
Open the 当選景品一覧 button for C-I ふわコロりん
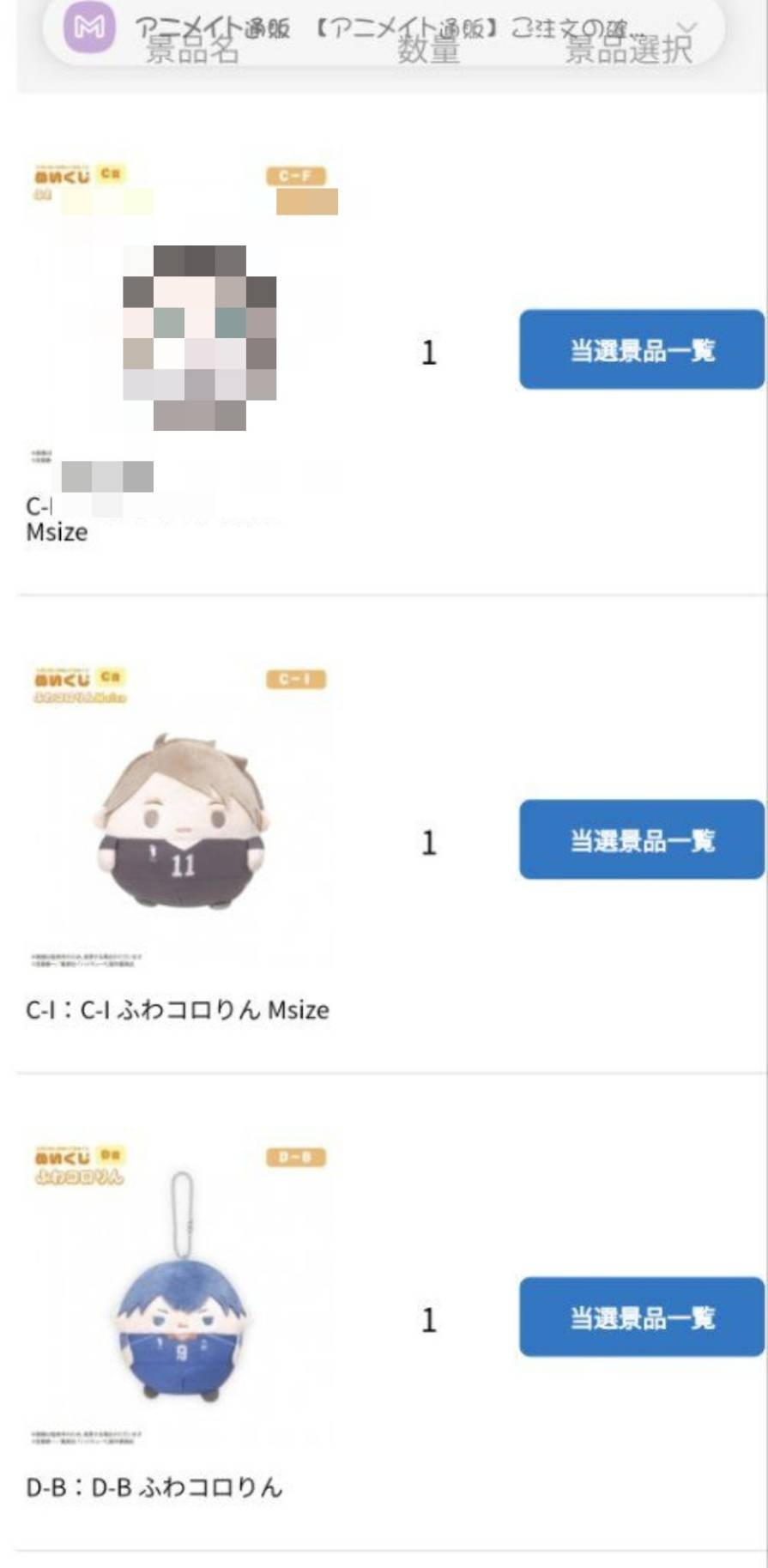click(x=641, y=839)
